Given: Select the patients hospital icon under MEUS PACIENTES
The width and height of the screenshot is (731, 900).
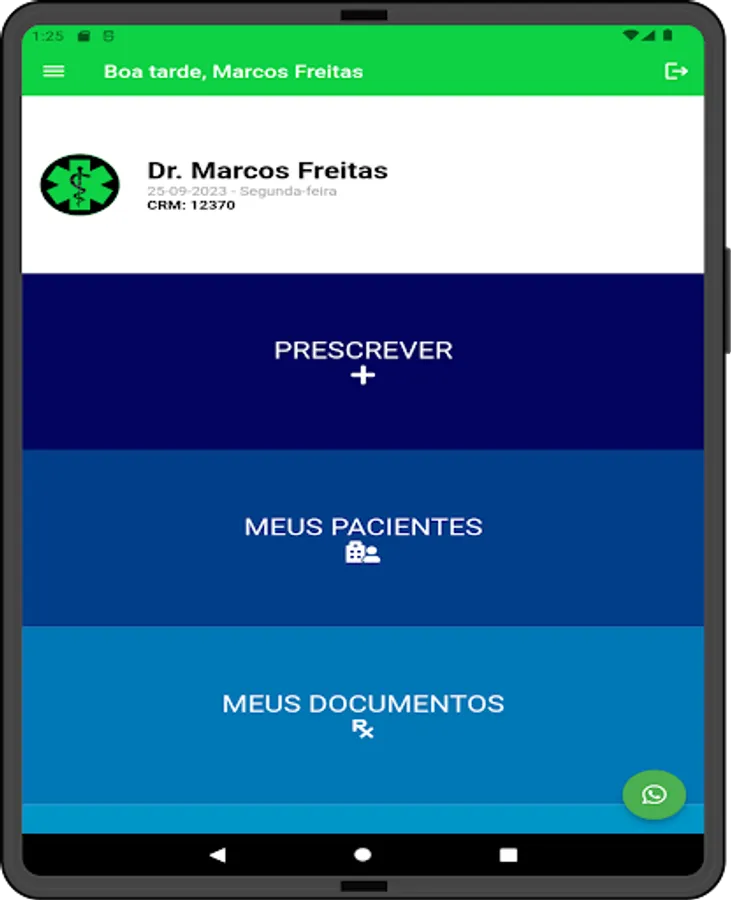Looking at the screenshot, I should coord(363,553).
